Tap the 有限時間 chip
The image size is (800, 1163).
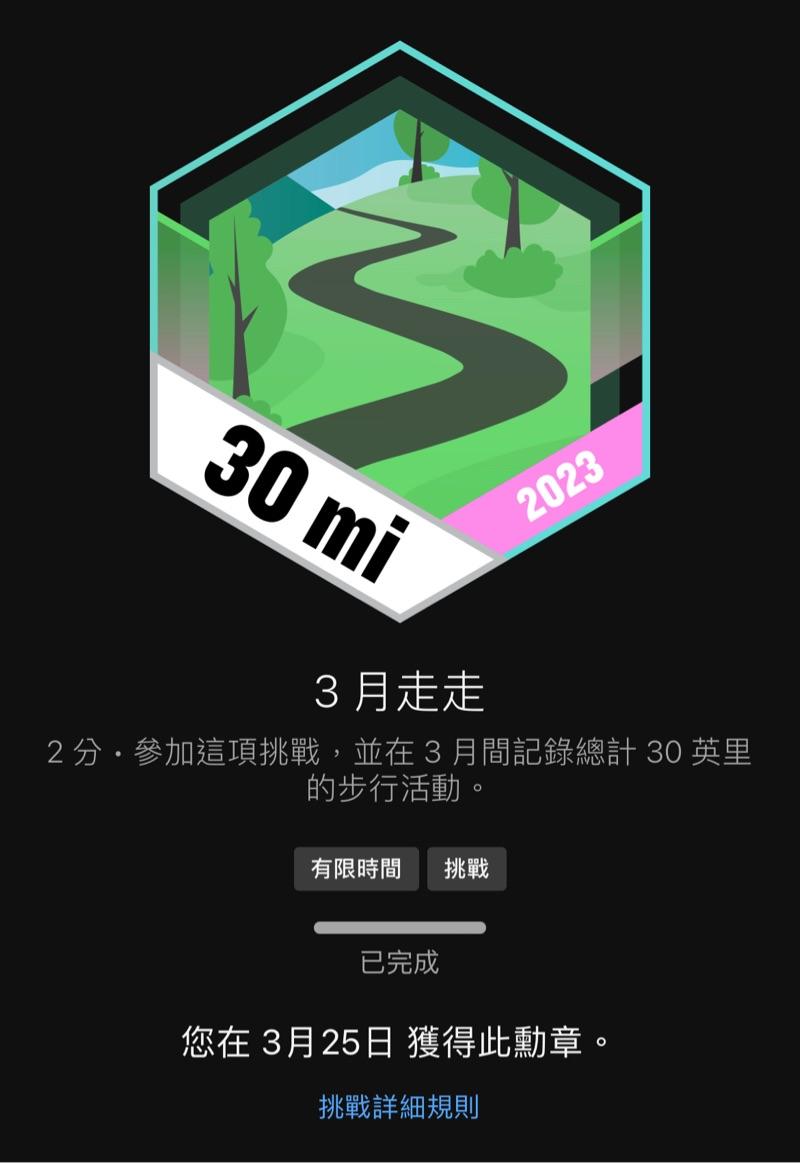[x=356, y=869]
